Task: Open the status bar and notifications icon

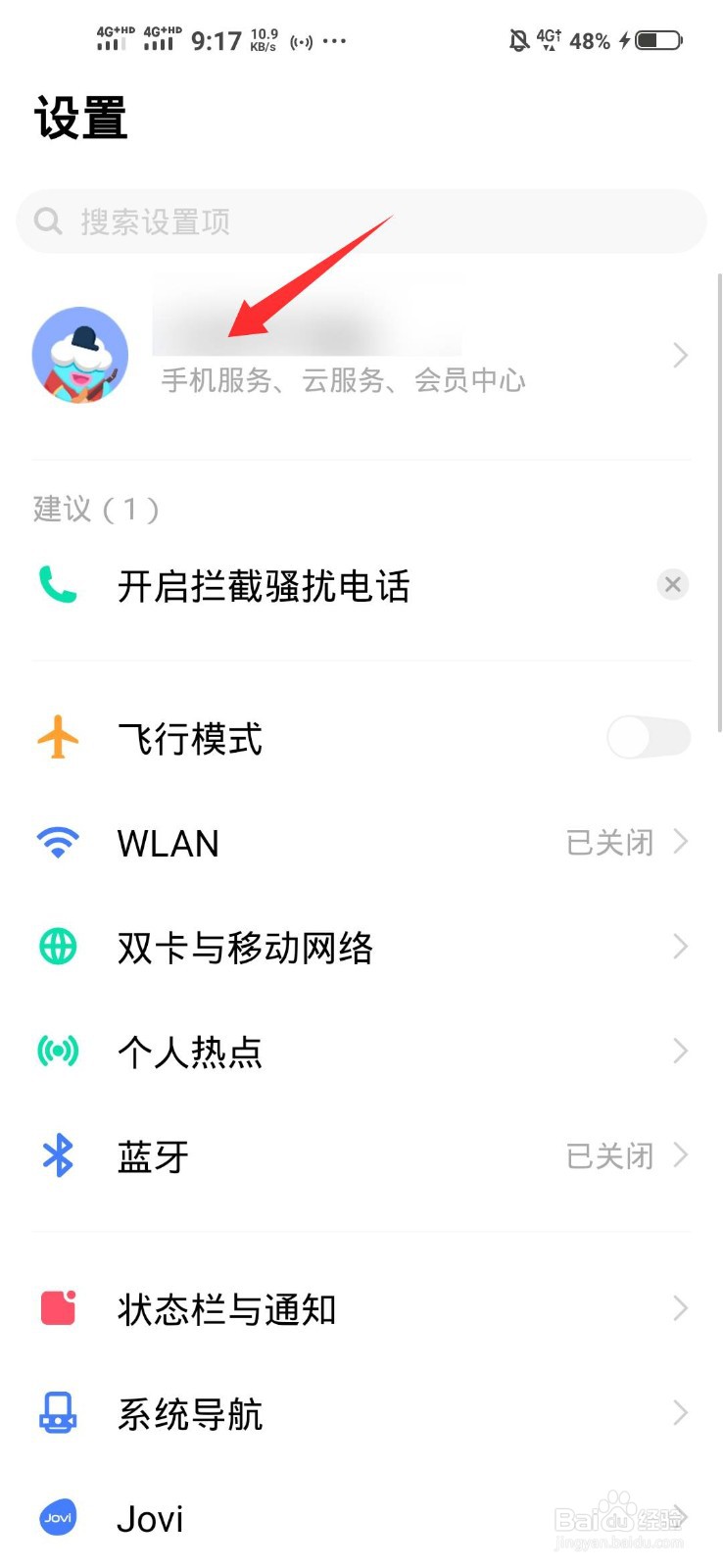Action: 57,1308
